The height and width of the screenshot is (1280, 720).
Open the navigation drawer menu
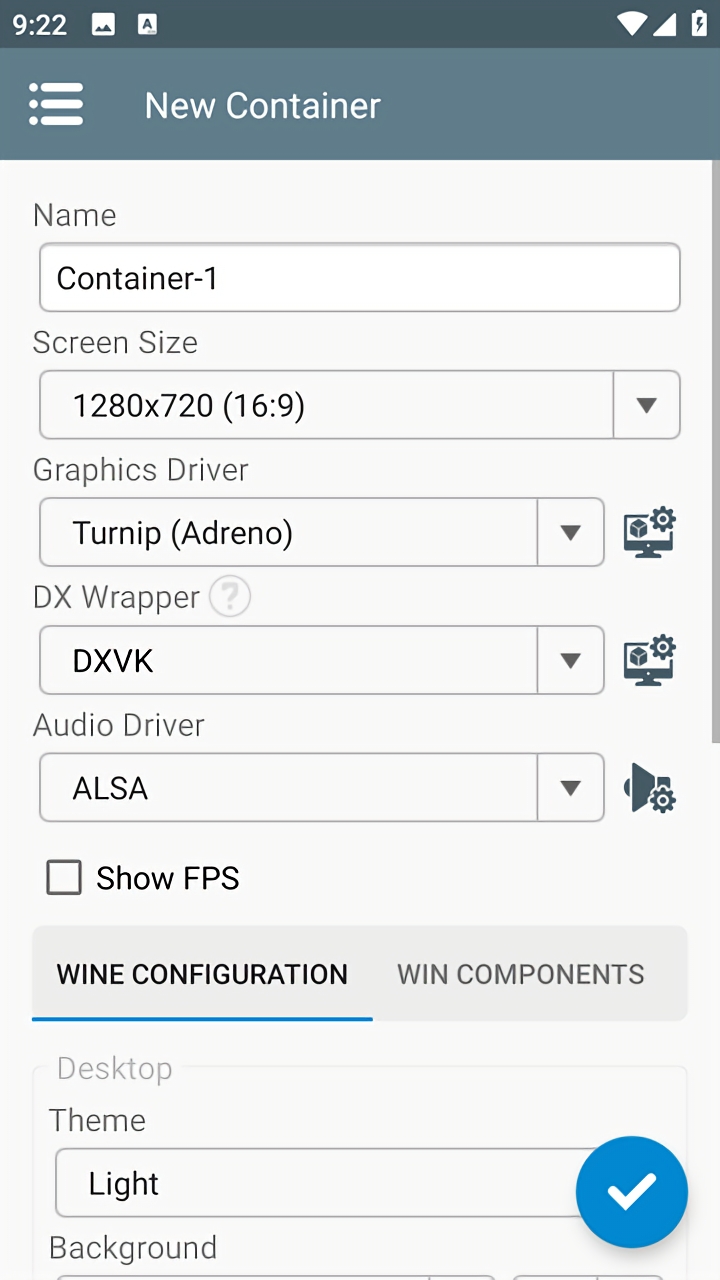[x=56, y=105]
